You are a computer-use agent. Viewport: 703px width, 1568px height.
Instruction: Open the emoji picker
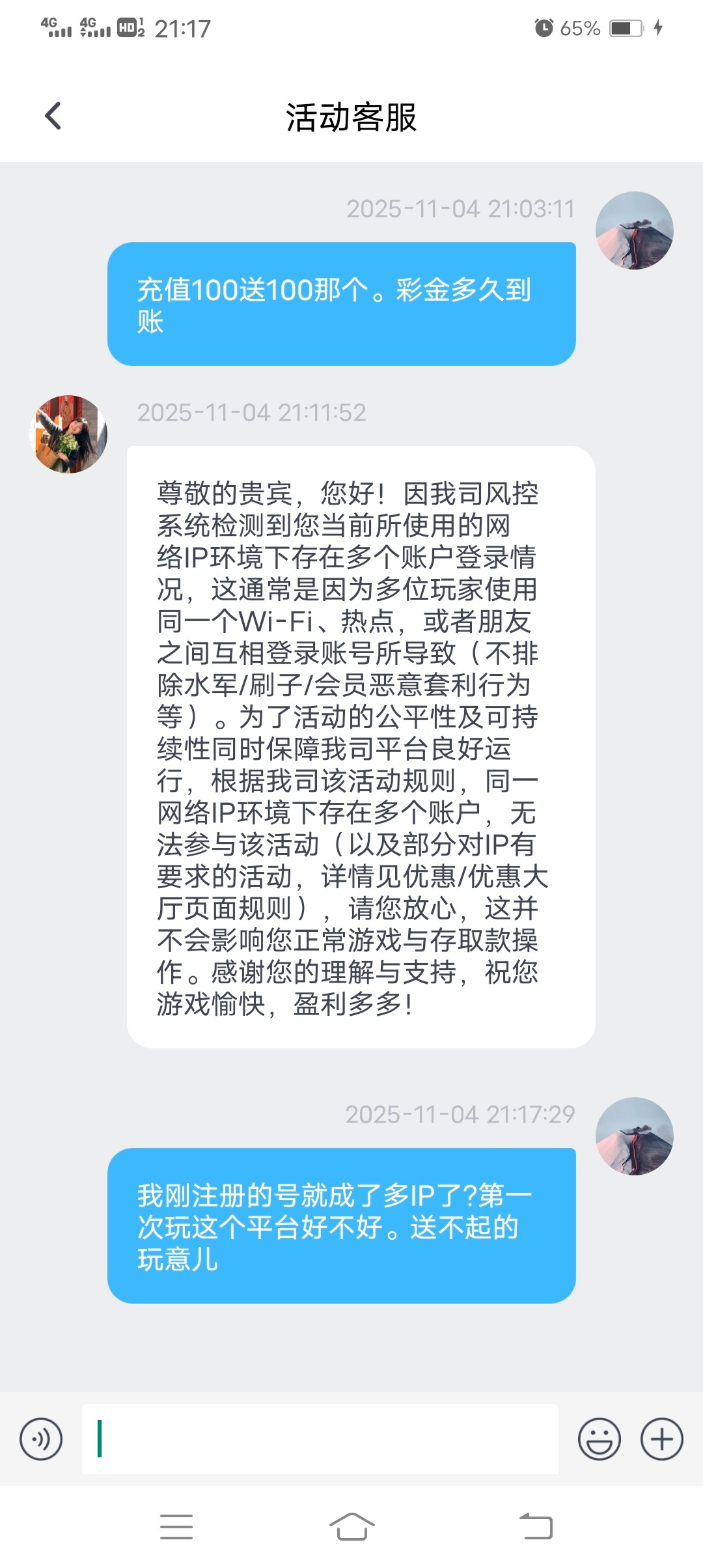(x=600, y=1440)
